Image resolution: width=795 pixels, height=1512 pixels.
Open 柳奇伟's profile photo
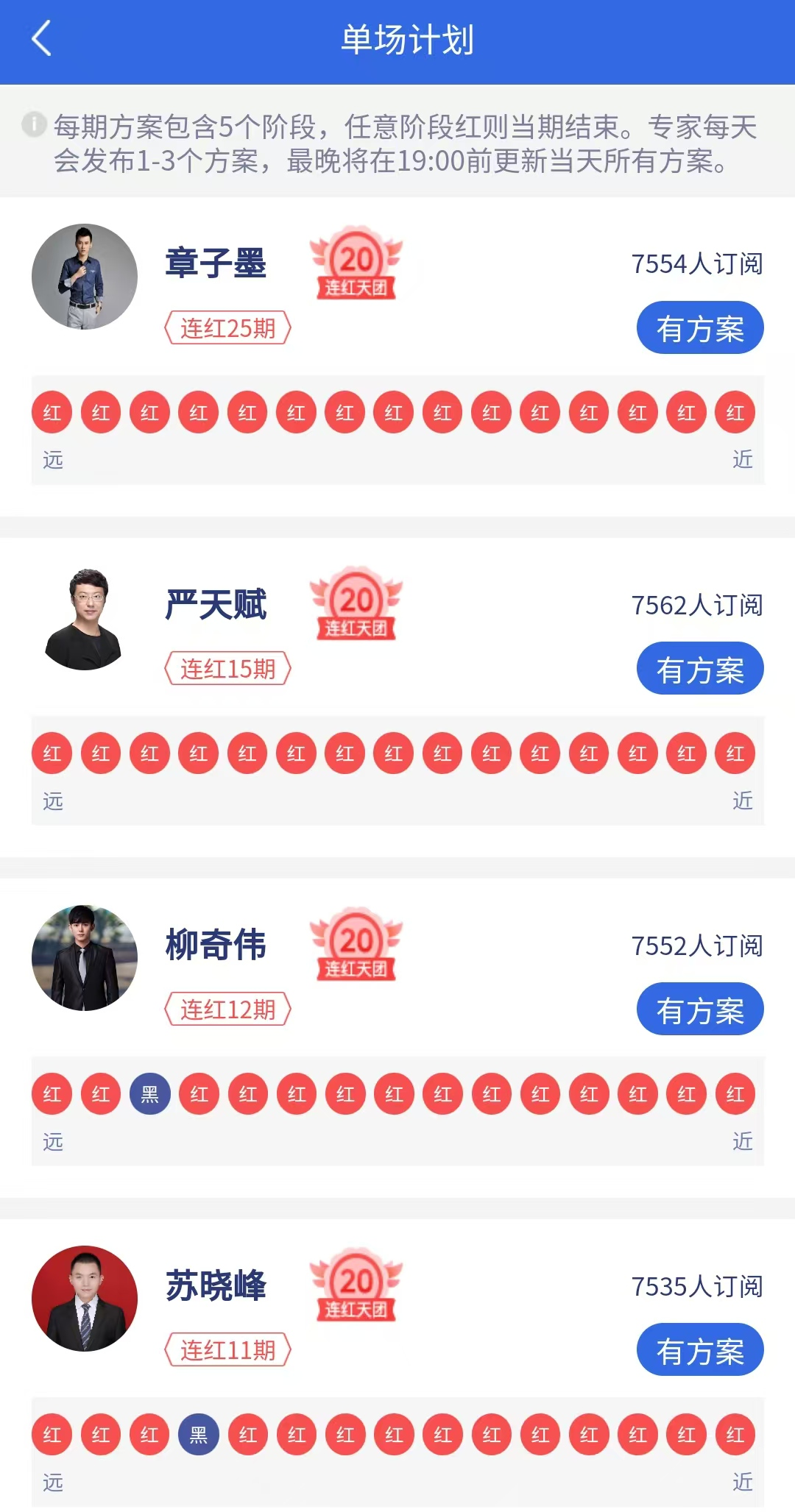click(85, 958)
